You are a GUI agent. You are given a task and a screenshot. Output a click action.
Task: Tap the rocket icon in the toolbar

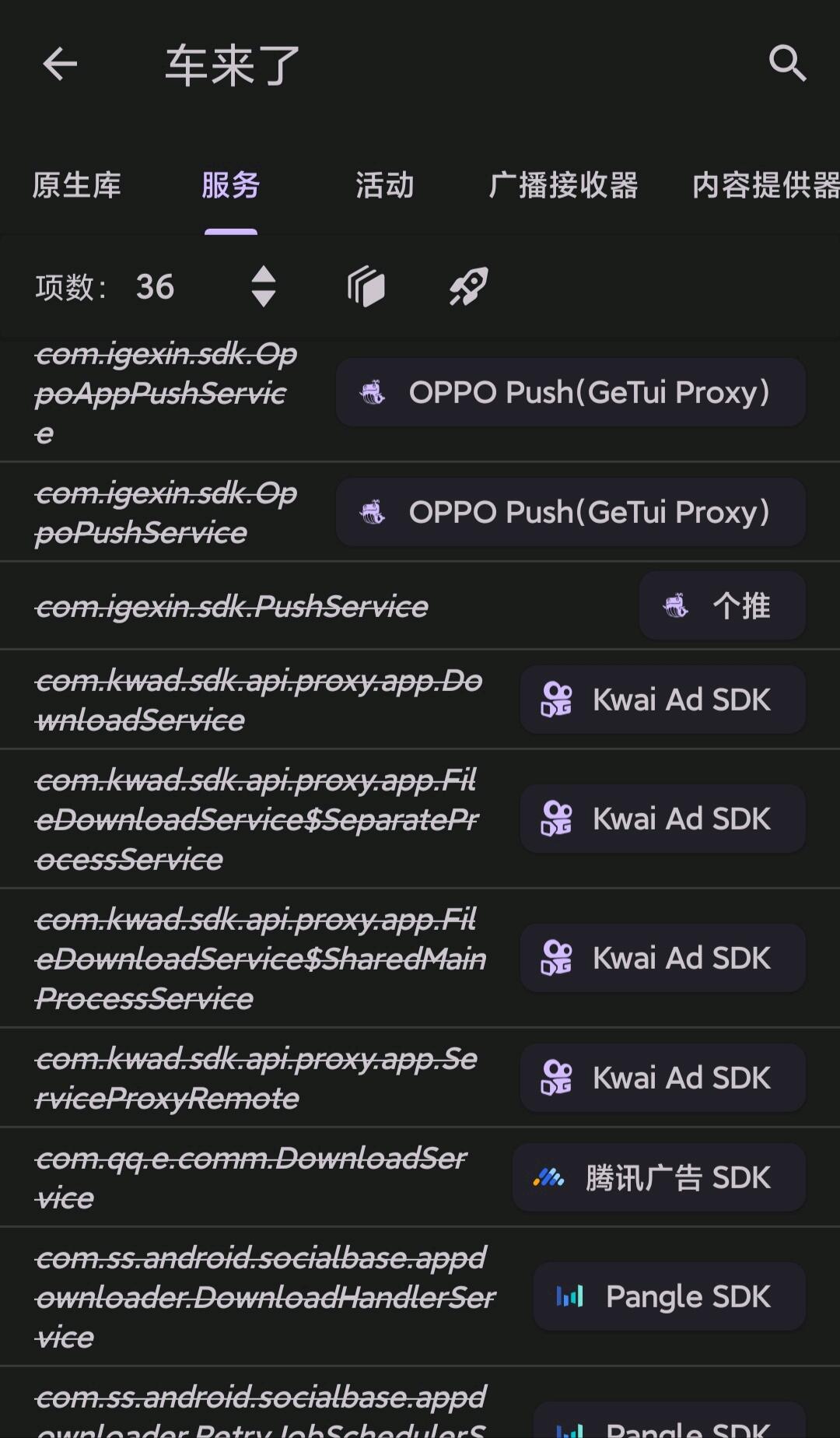coord(468,286)
